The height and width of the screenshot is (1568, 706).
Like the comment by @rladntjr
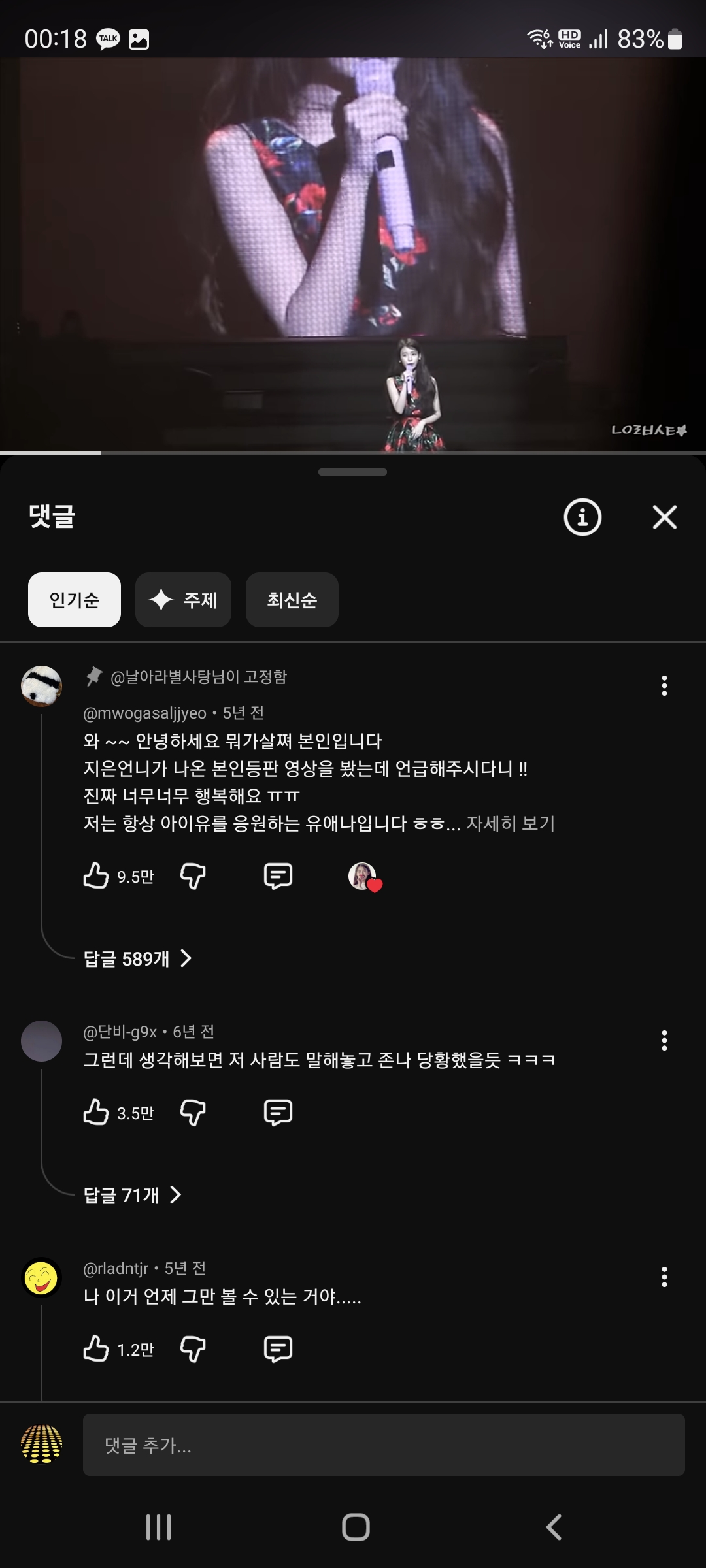pyautogui.click(x=96, y=1349)
